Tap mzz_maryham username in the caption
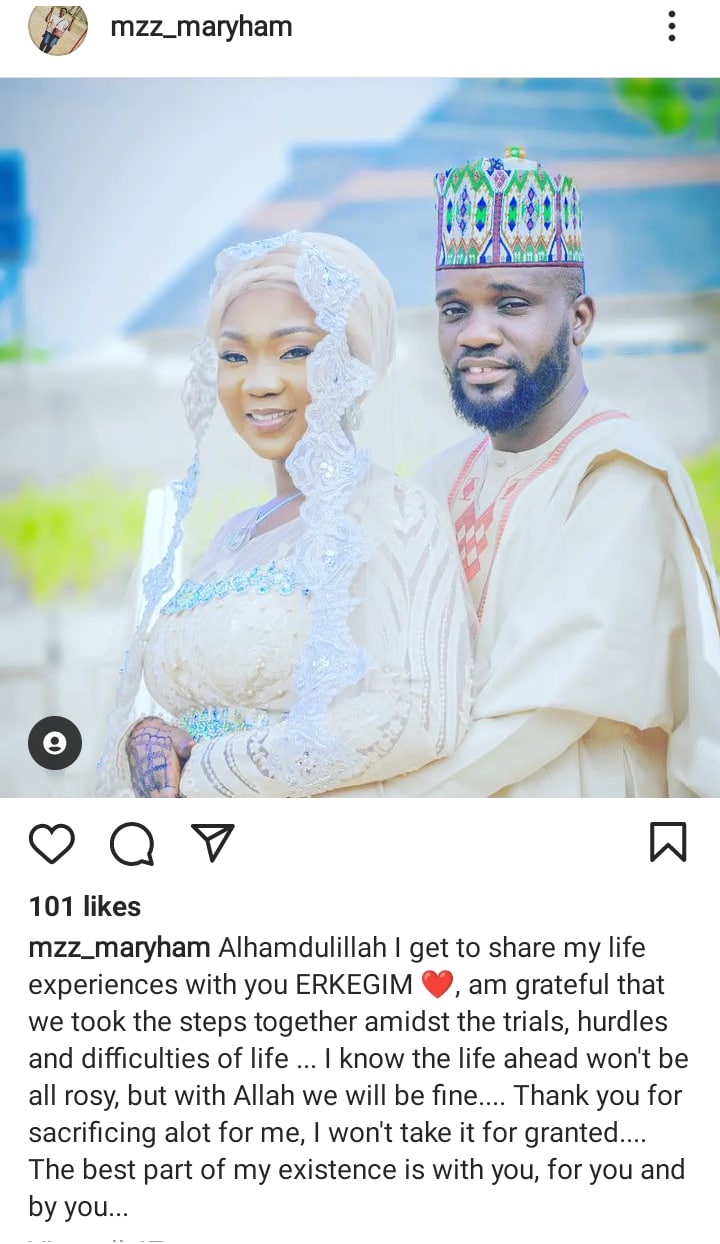This screenshot has height=1244, width=720. click(119, 947)
